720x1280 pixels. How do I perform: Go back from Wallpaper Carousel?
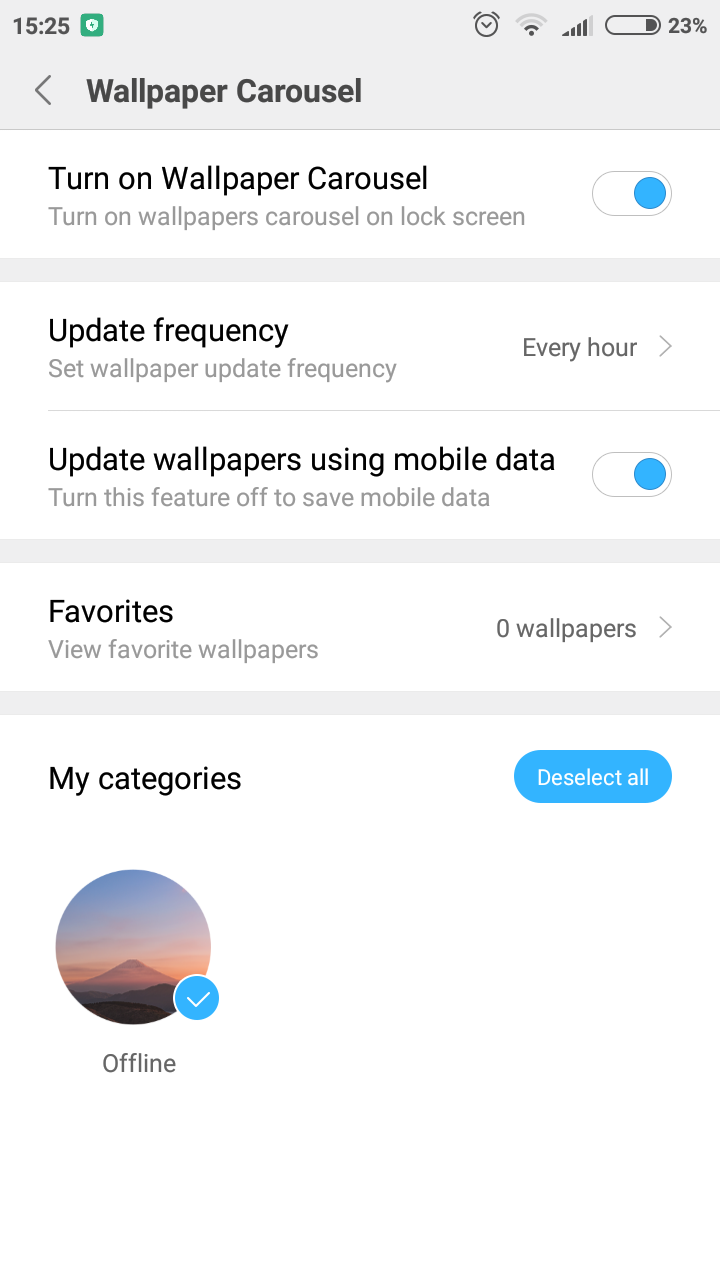tap(43, 91)
